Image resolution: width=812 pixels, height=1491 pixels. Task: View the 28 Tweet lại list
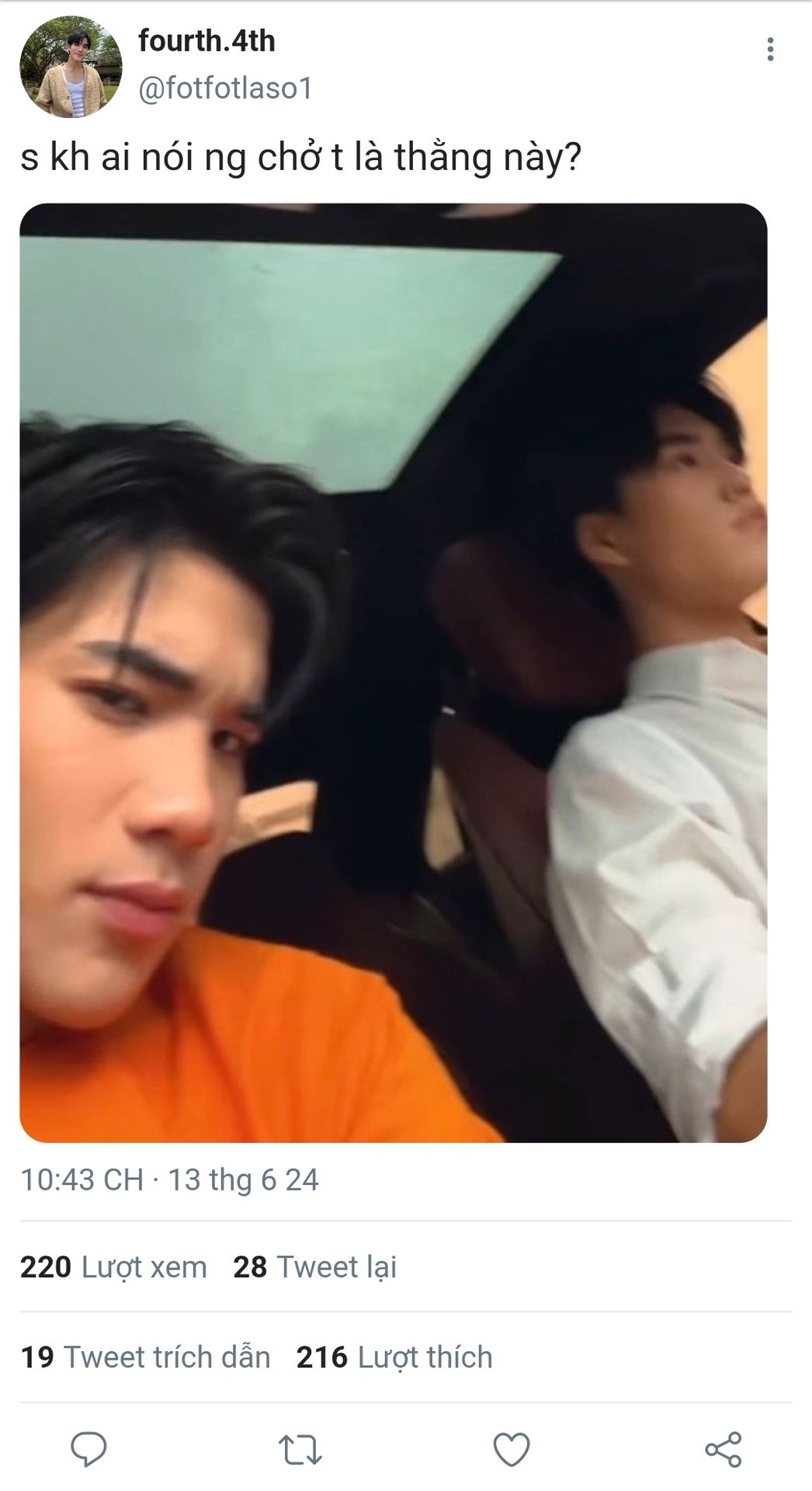tap(314, 1267)
